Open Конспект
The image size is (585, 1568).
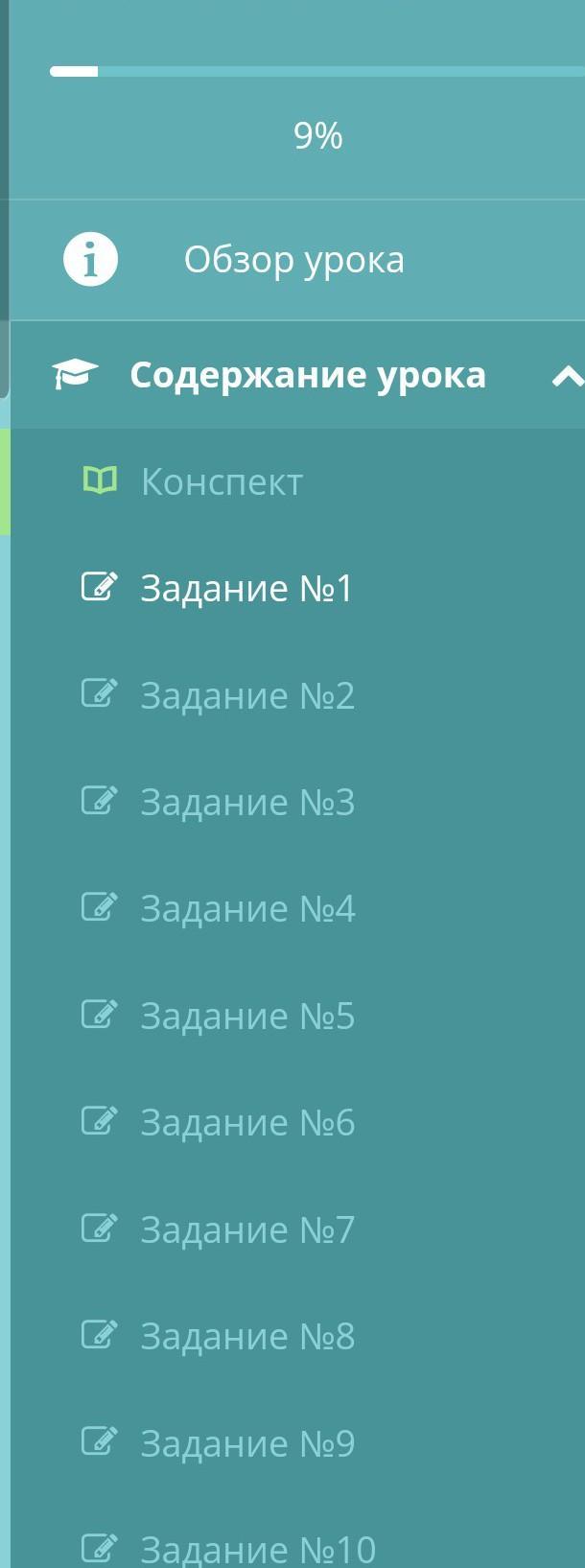click(222, 481)
